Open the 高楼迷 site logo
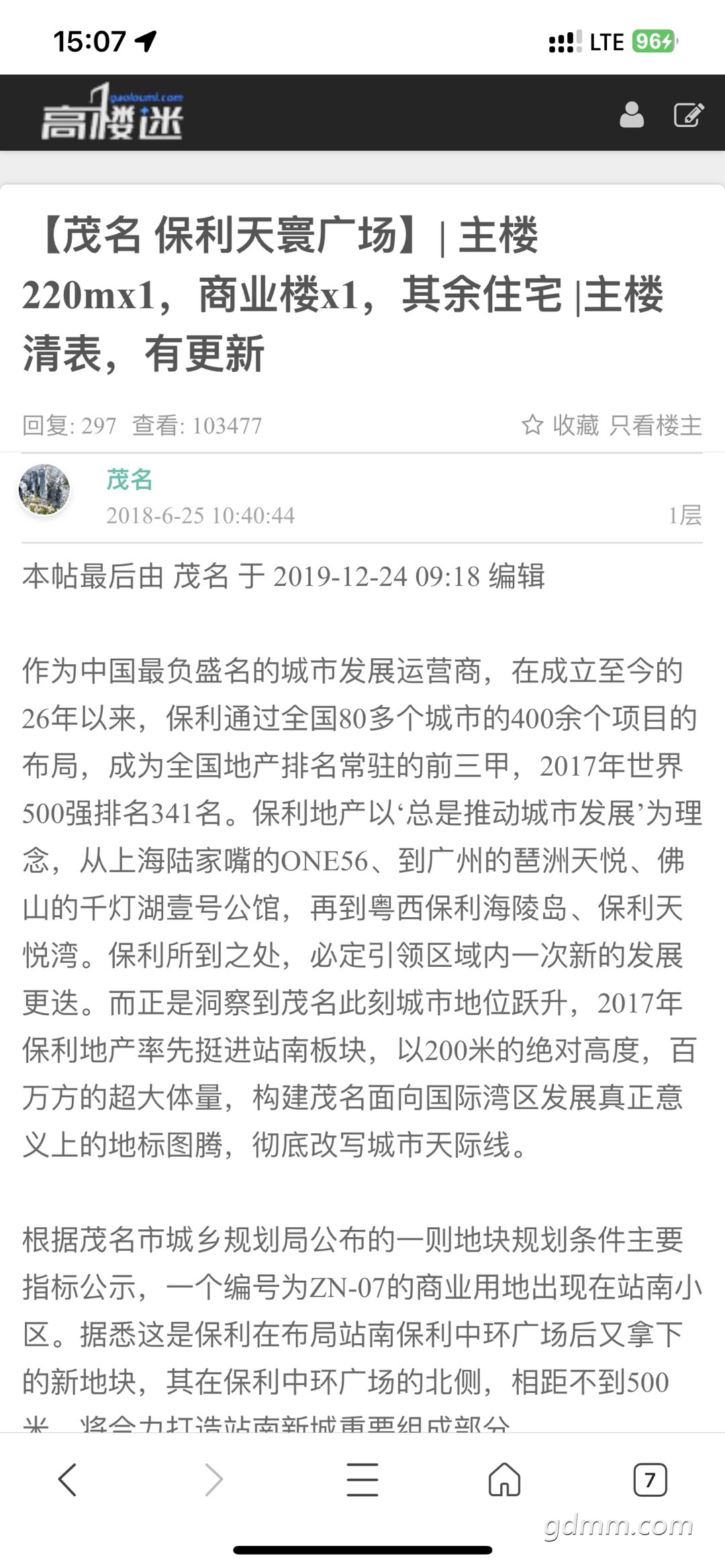Screen dimensions: 725x1568 [x=112, y=113]
